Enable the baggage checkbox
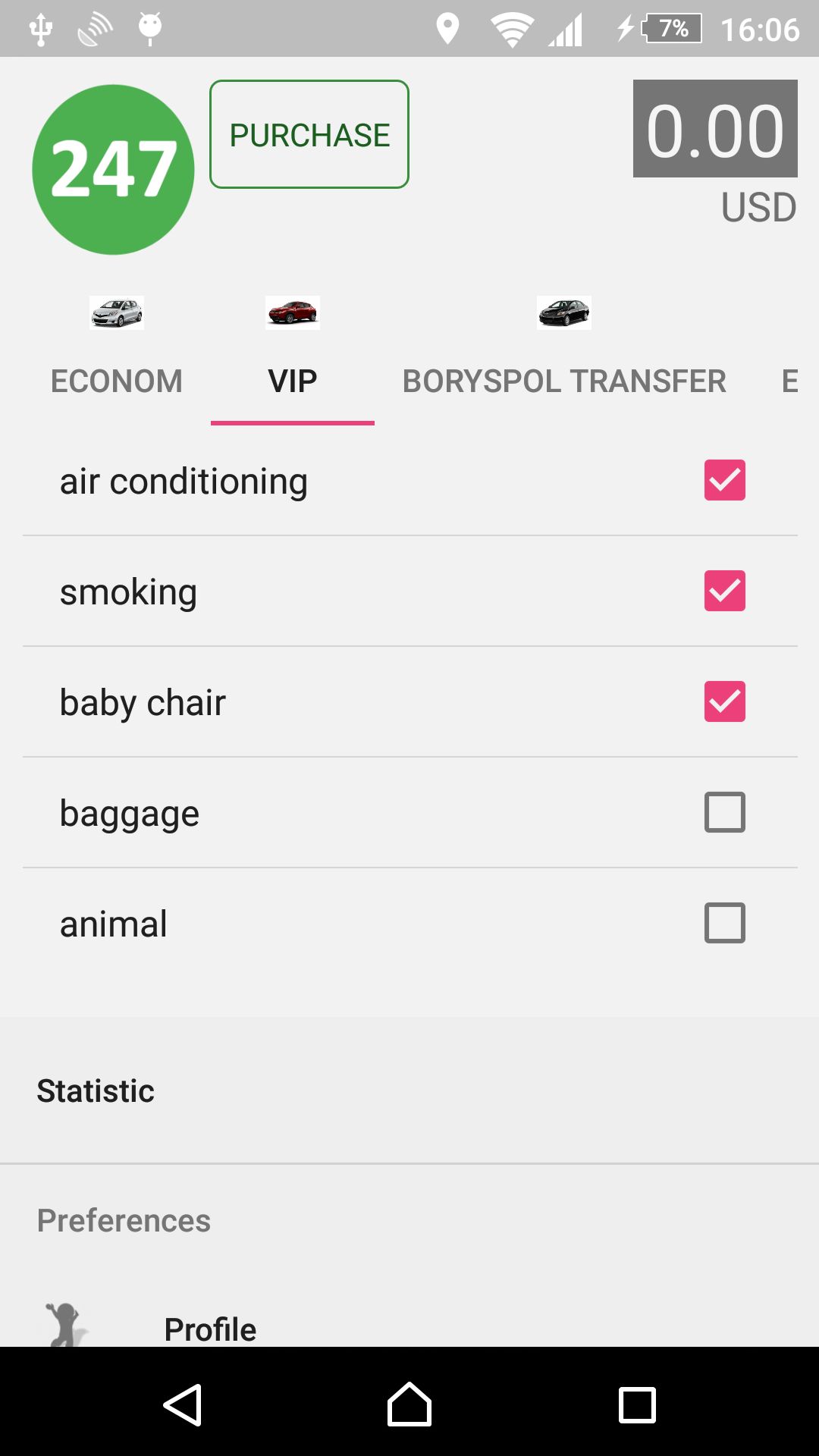 724,812
